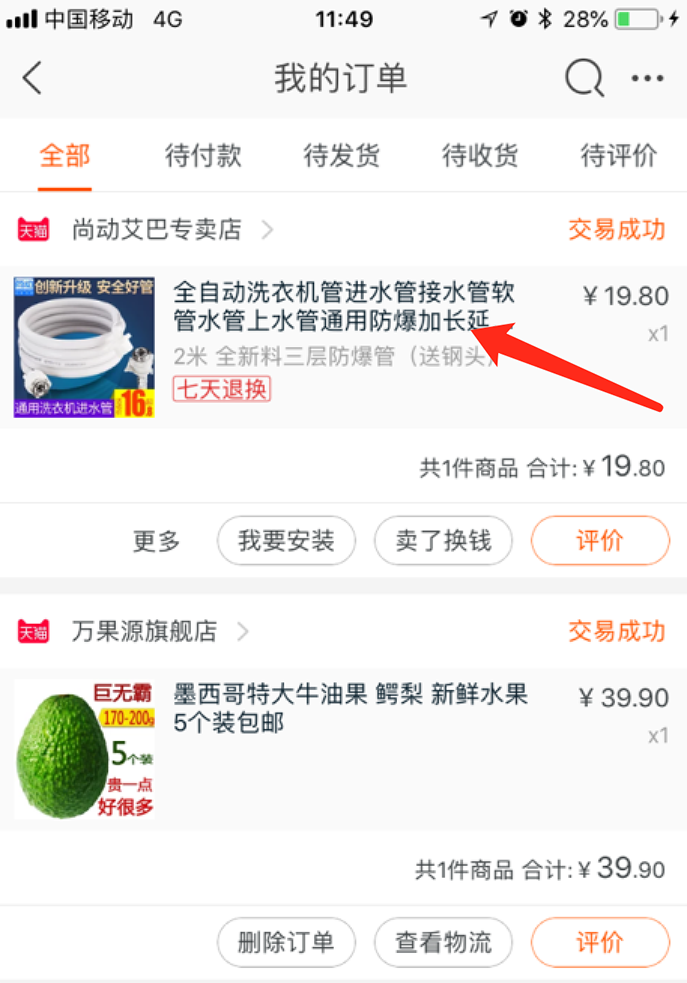687x983 pixels.
Task: Check 查看物流 for the avocado order
Action: (443, 942)
